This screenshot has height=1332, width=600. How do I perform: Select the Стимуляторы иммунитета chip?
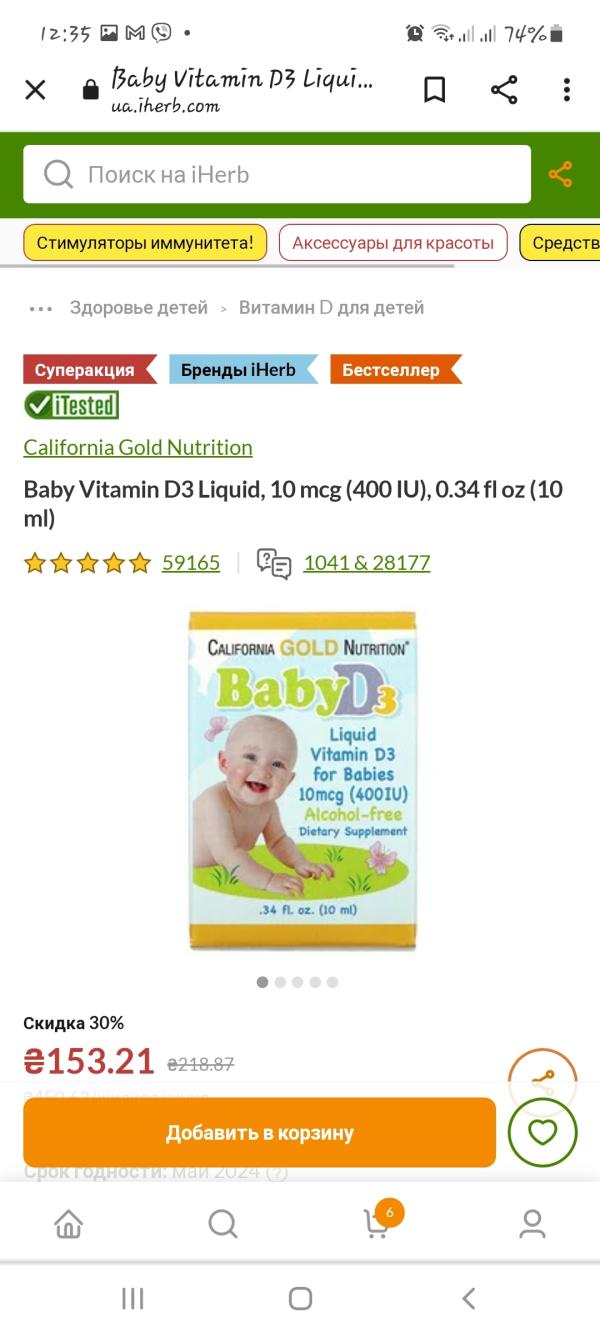pyautogui.click(x=145, y=243)
